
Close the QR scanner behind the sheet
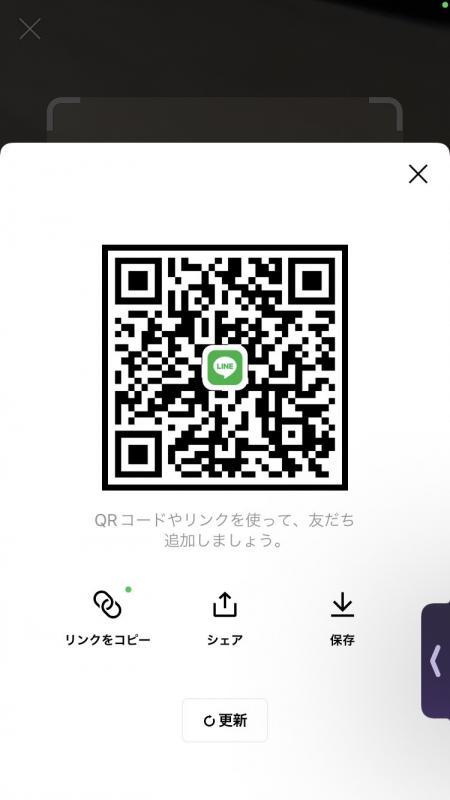(30, 29)
